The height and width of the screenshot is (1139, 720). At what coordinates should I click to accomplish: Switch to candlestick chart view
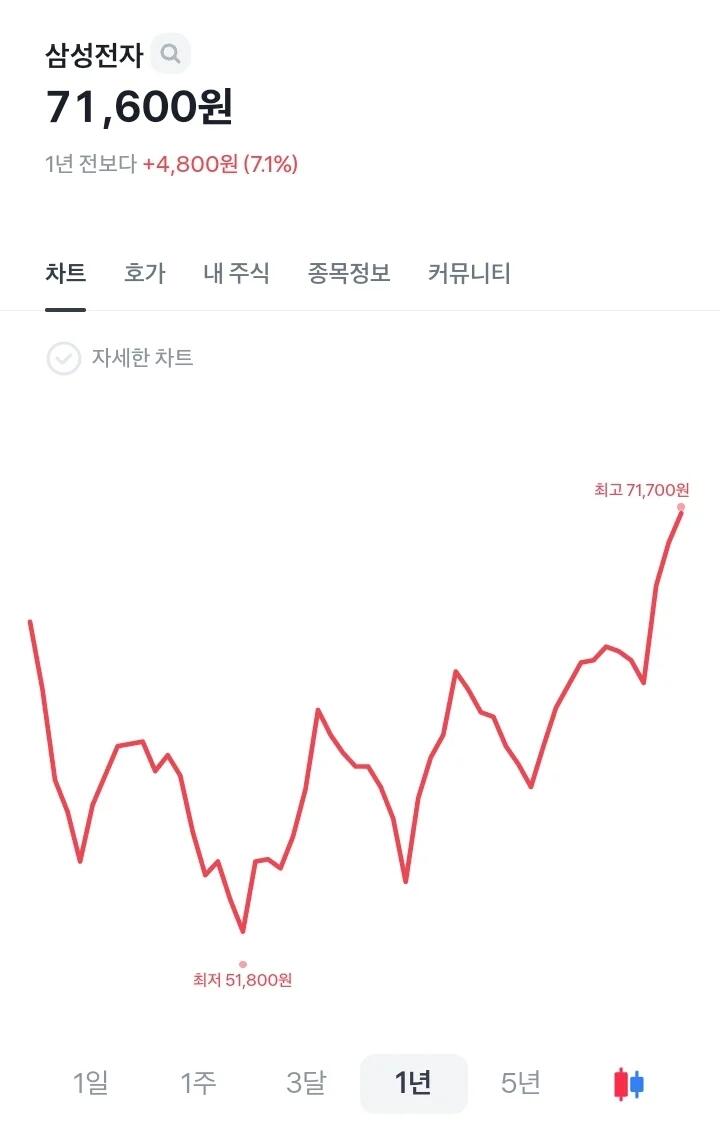click(628, 1084)
